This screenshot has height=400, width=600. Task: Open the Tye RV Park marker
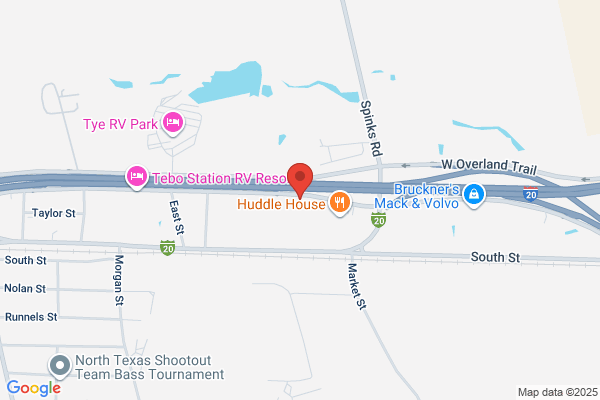[x=173, y=123]
